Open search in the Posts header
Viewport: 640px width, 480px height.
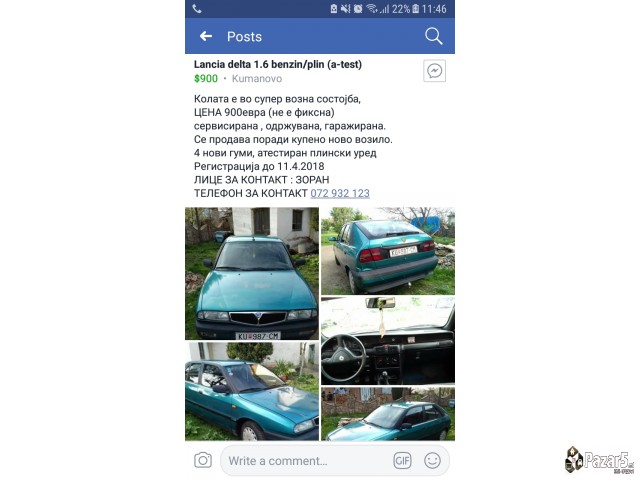point(433,36)
